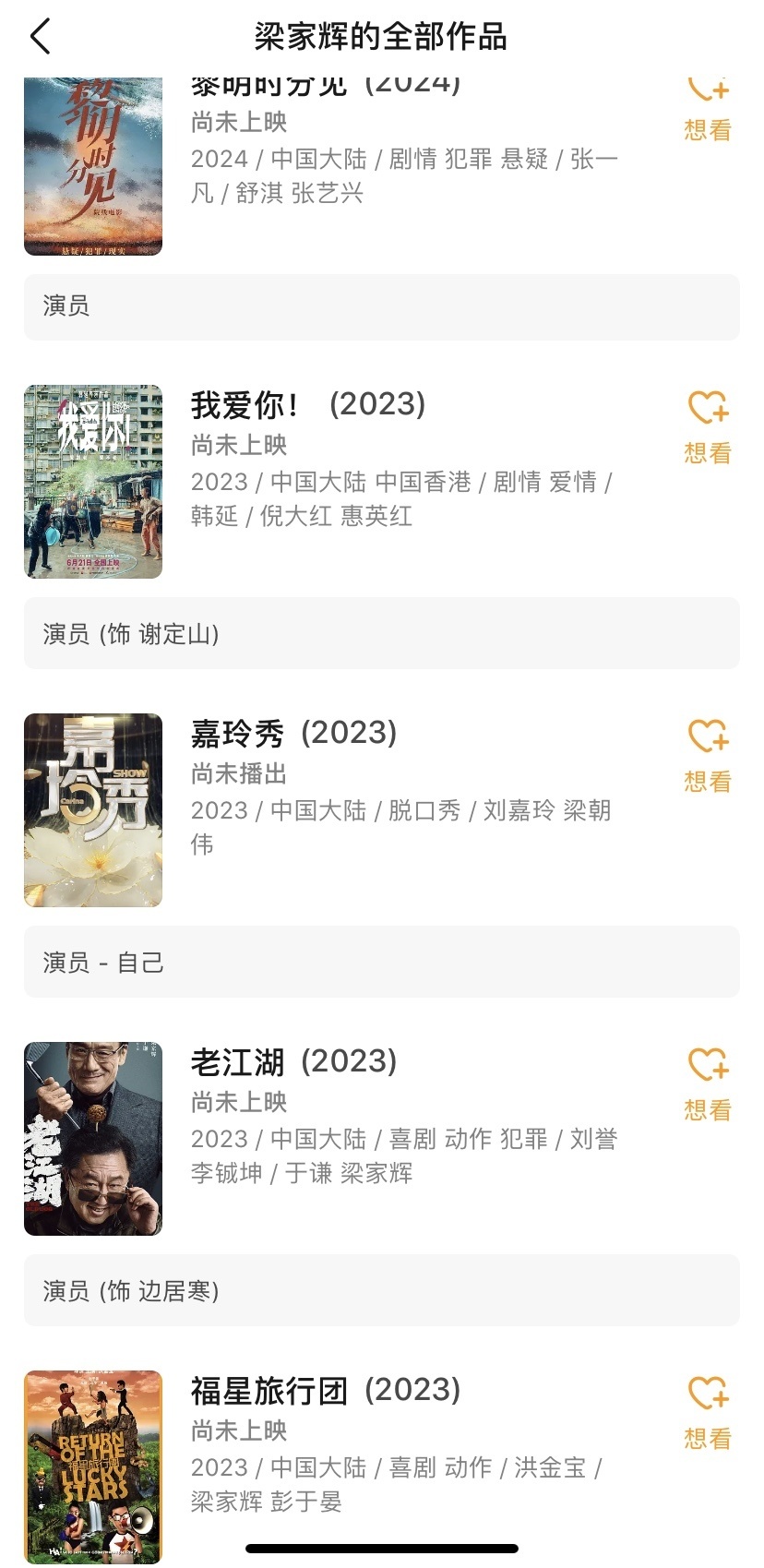Mark 嘉玲秀 as 想看
This screenshot has height=1568, width=764.
click(708, 756)
